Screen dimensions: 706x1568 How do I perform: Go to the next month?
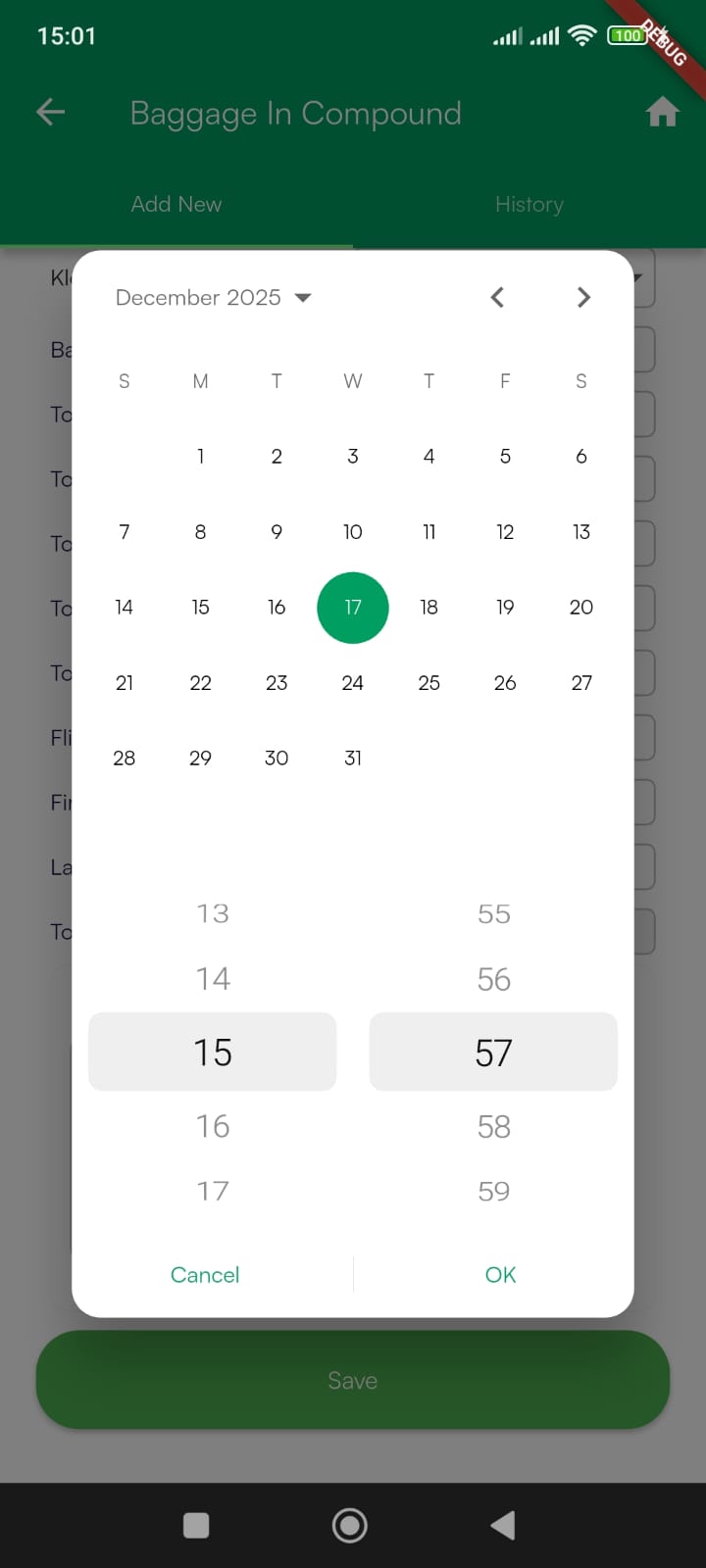pyautogui.click(x=583, y=297)
